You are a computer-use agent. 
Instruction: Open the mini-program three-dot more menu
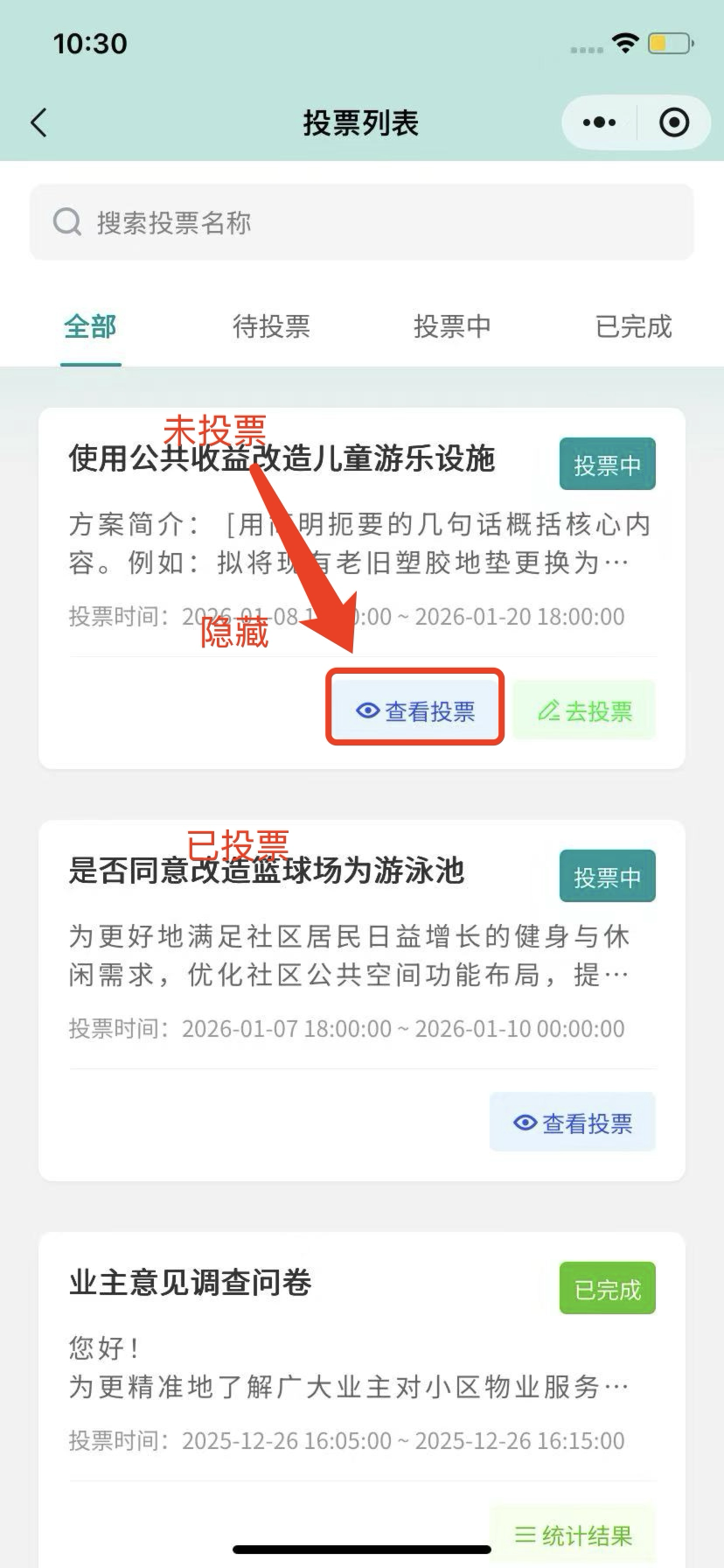click(x=600, y=122)
